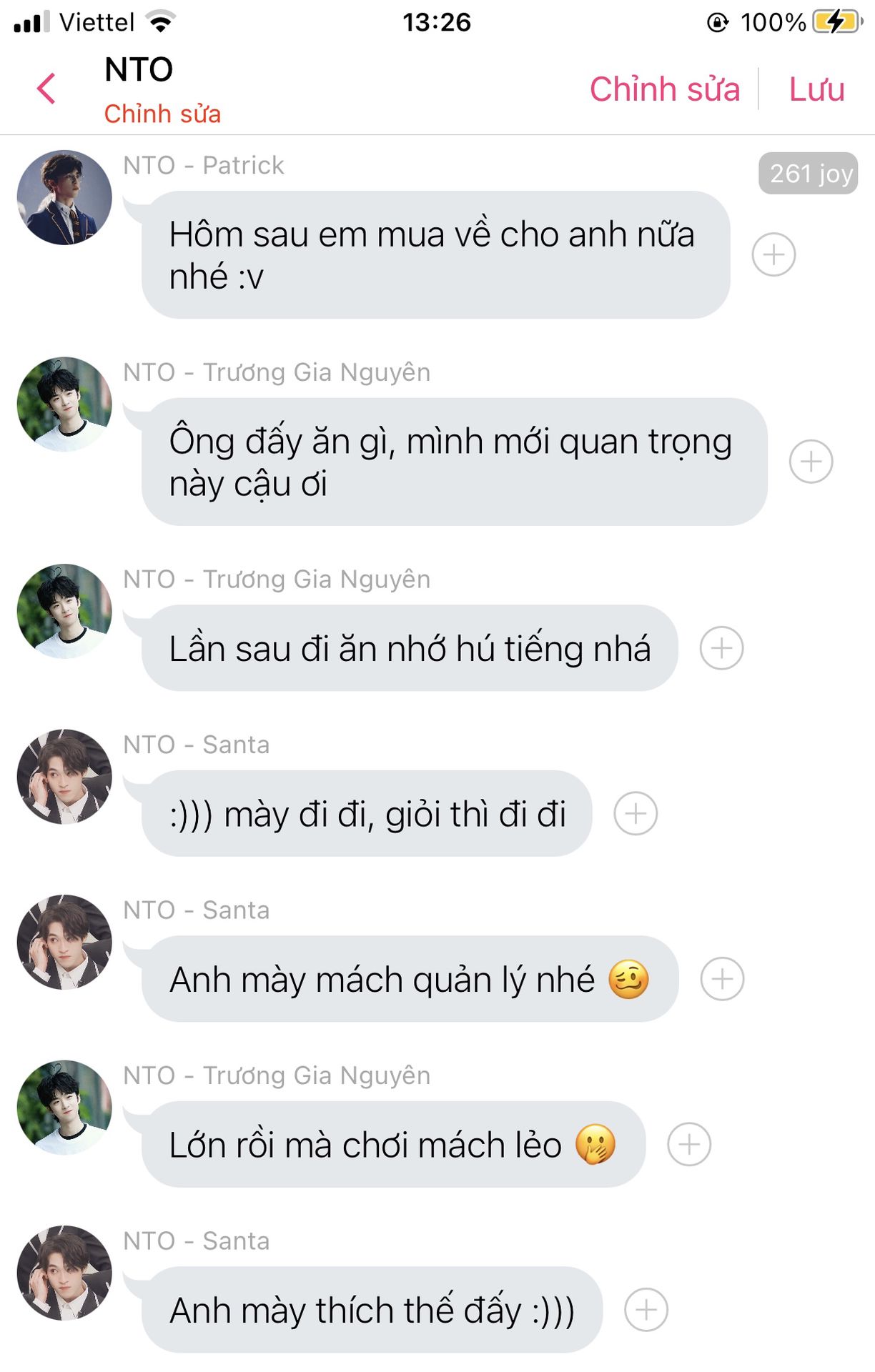Tap plus beside "Anh mày thích thế" message
This screenshot has height=1372, width=875.
pyautogui.click(x=646, y=1310)
